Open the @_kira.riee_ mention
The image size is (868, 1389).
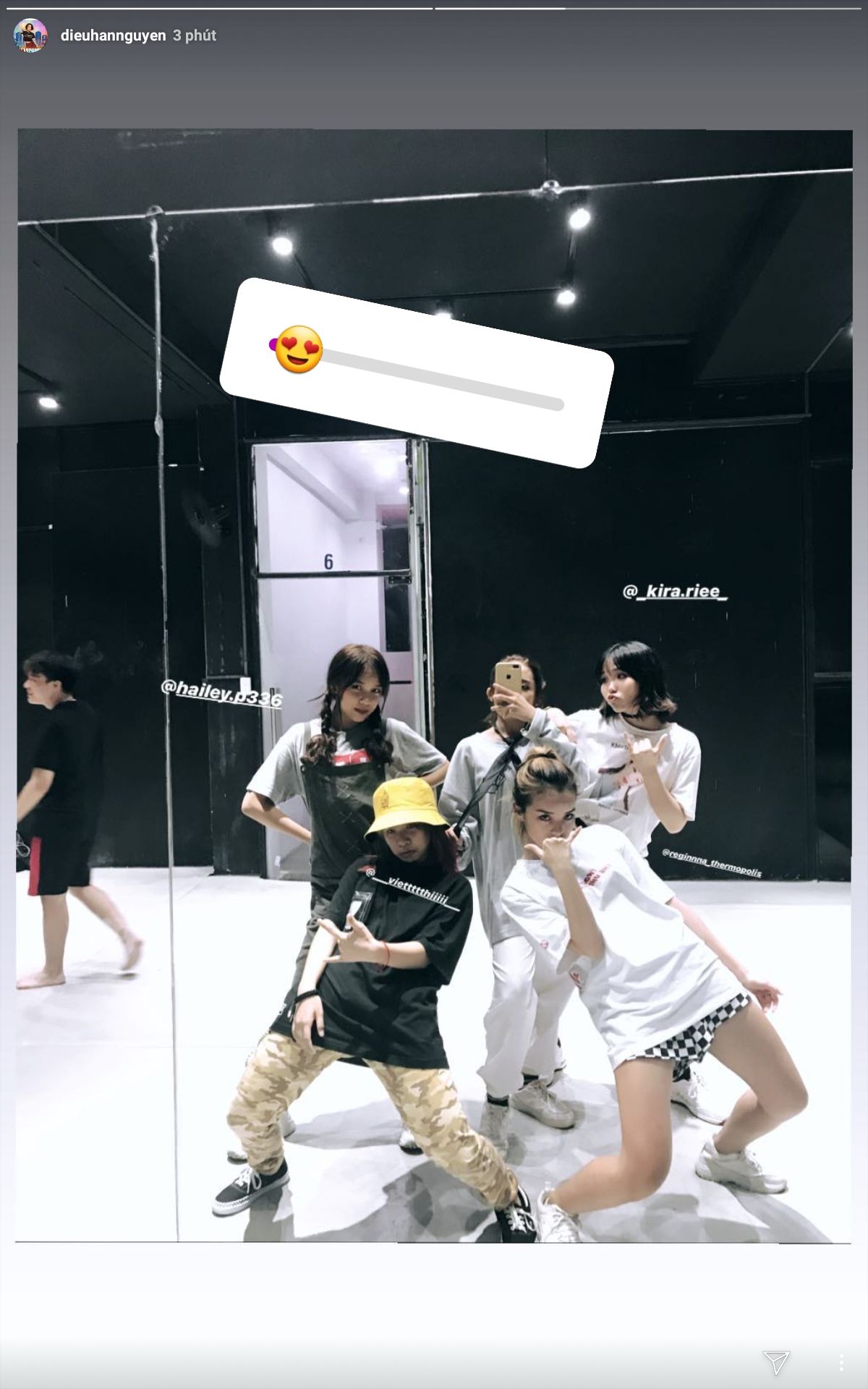coord(674,591)
